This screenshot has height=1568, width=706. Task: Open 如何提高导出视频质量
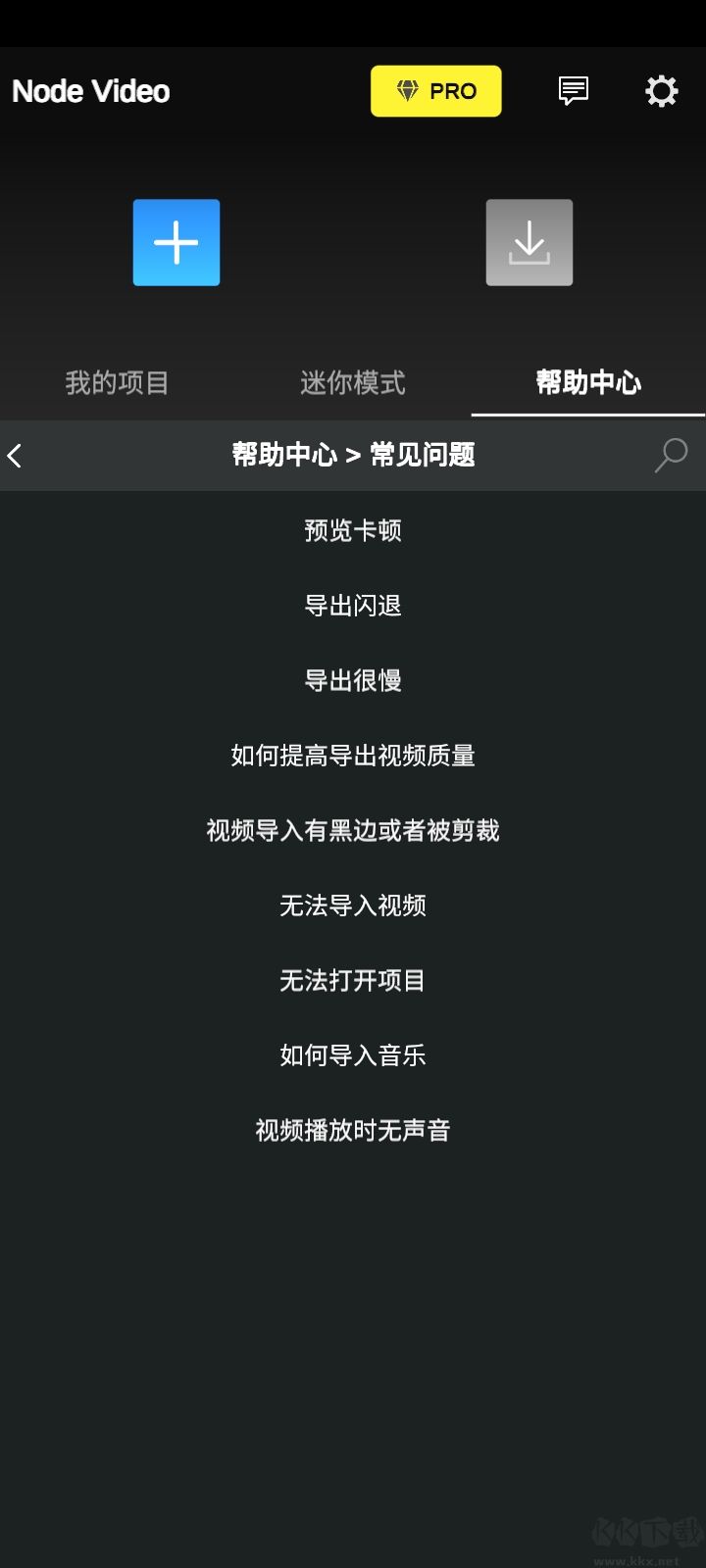353,756
